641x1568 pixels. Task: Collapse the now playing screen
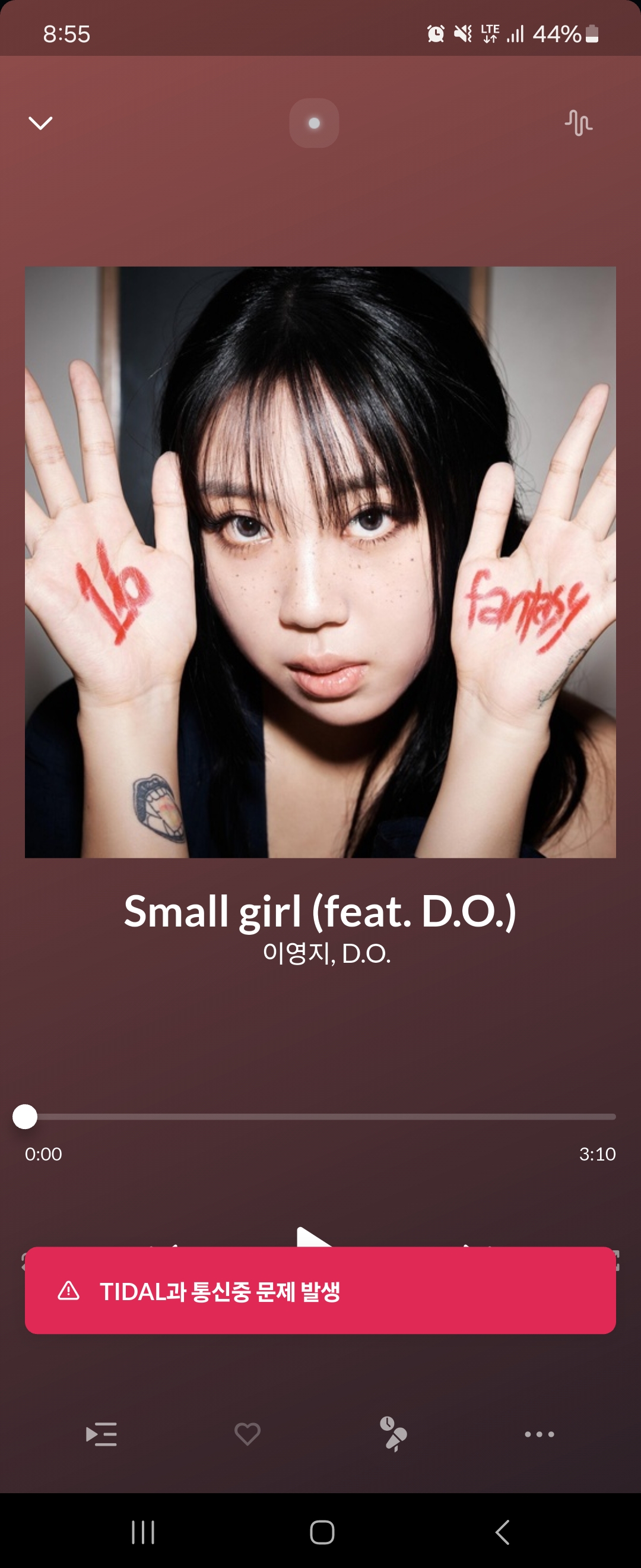coord(41,123)
